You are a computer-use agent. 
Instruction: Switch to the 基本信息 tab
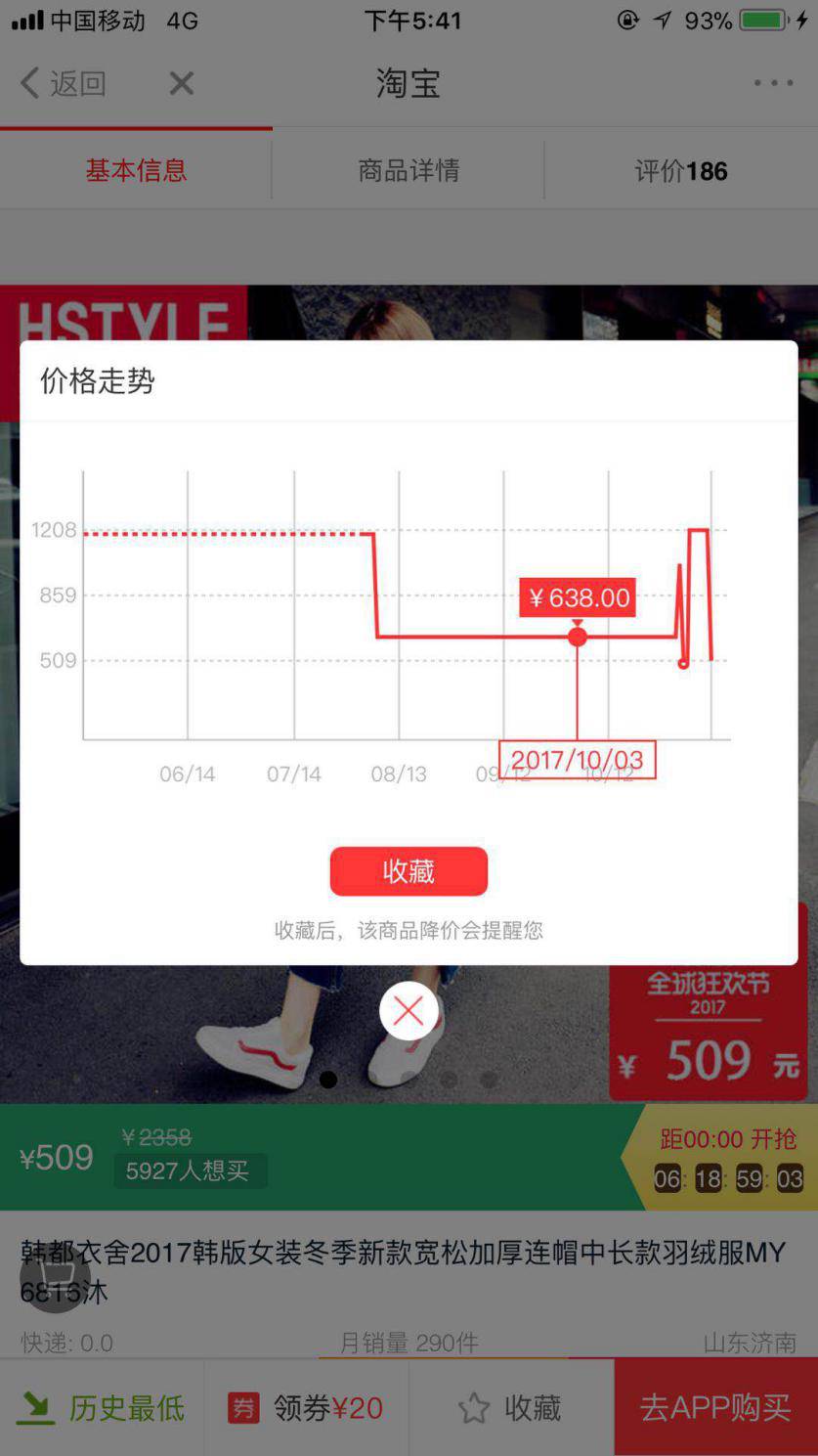click(136, 171)
